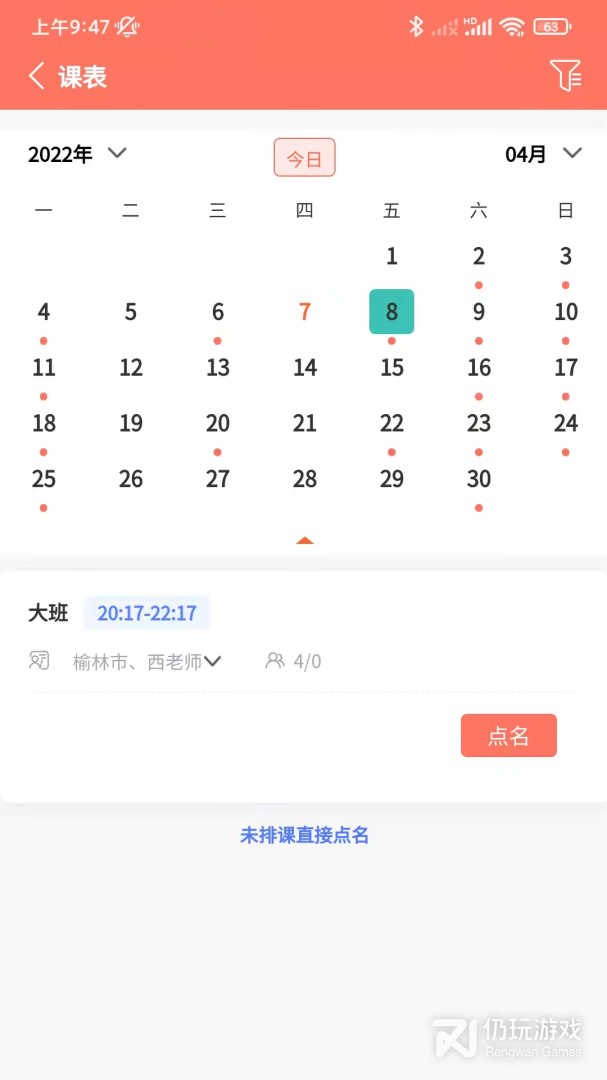
Task: Jump to today with the 今日 button
Action: pos(304,158)
